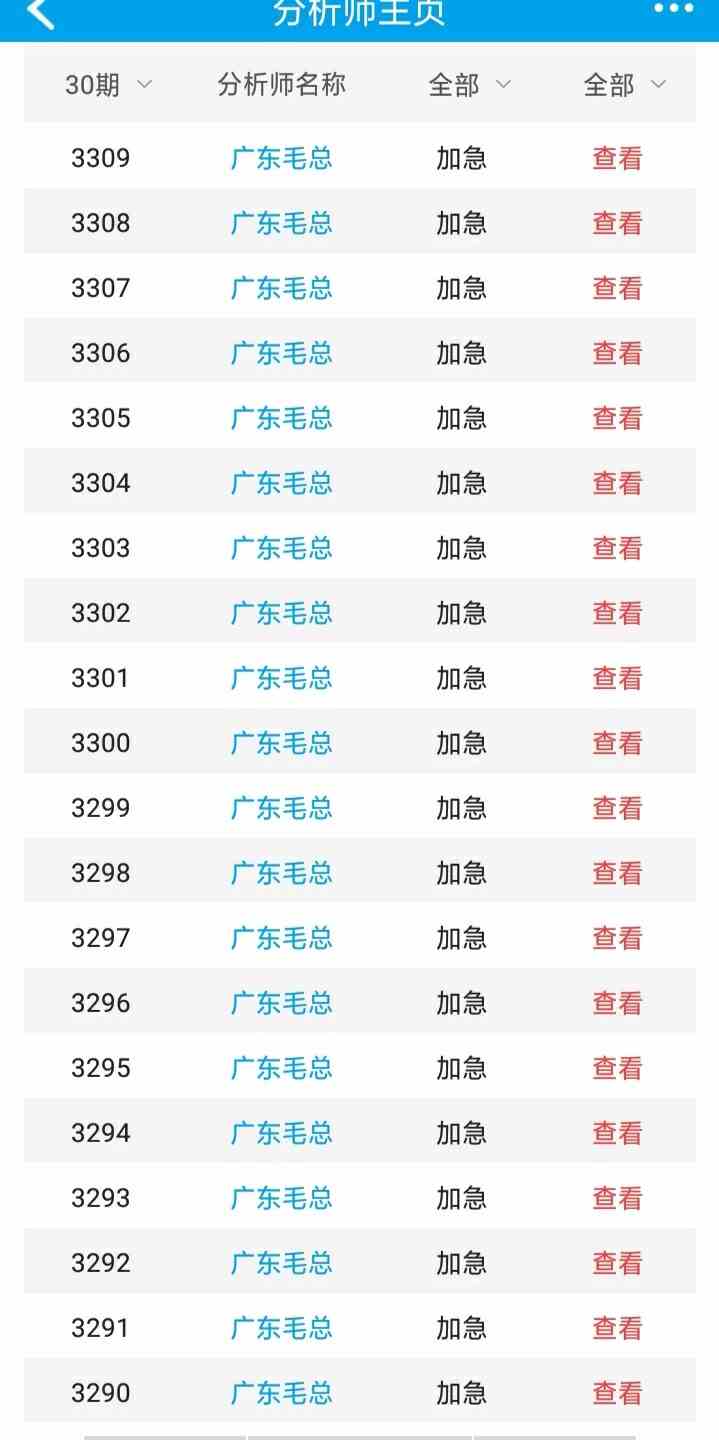
Task: View details of issue 3308
Action: [617, 223]
